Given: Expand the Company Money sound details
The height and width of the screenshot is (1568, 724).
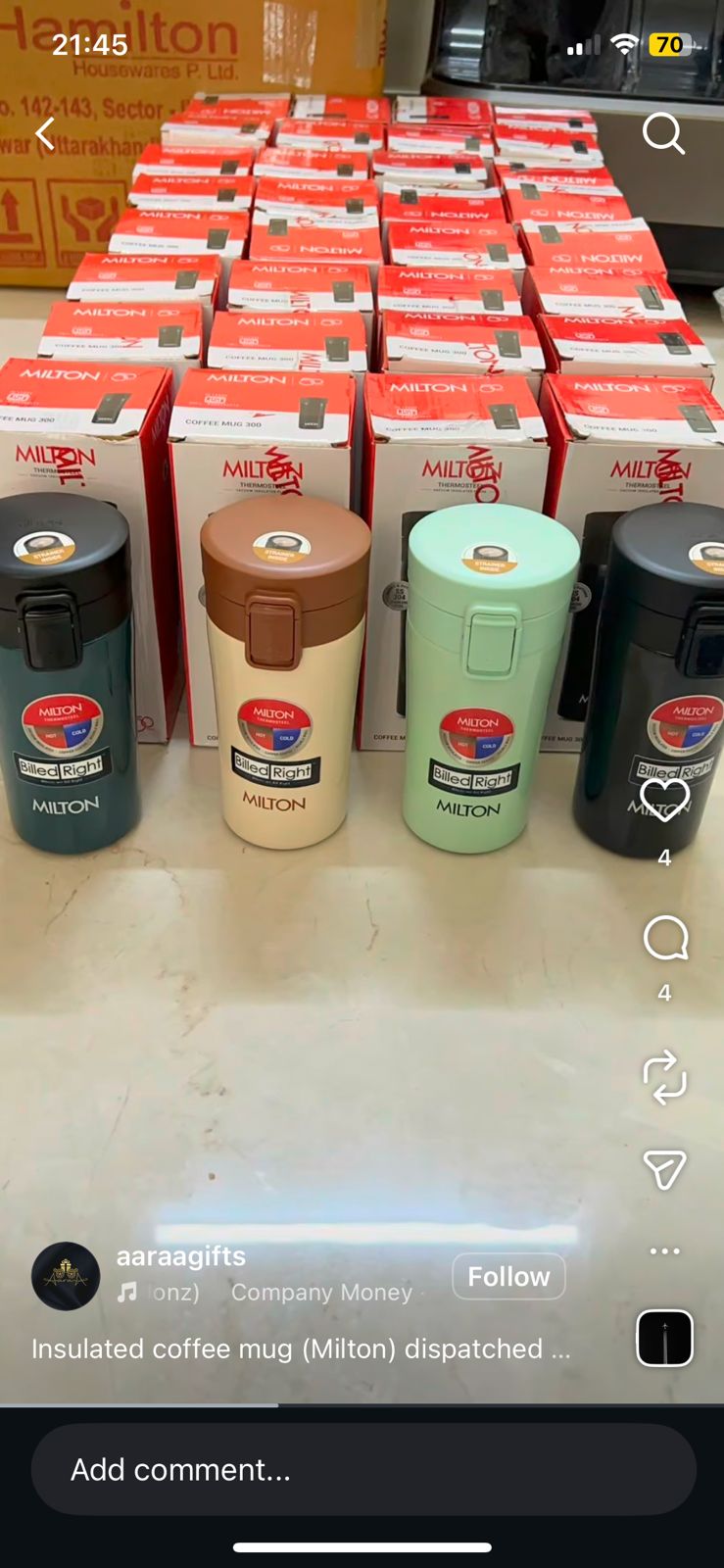Looking at the screenshot, I should click(x=321, y=1292).
